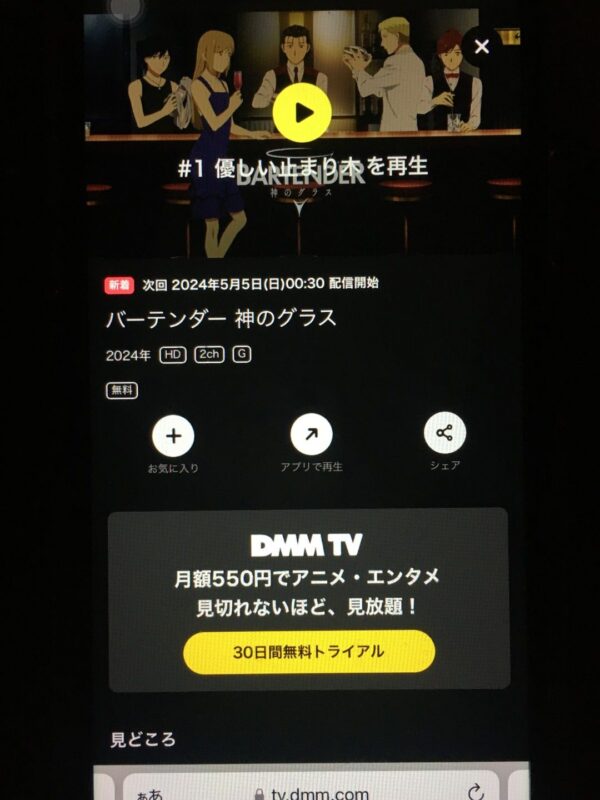Close the title detail overlay
The width and height of the screenshot is (600, 800).
[482, 46]
